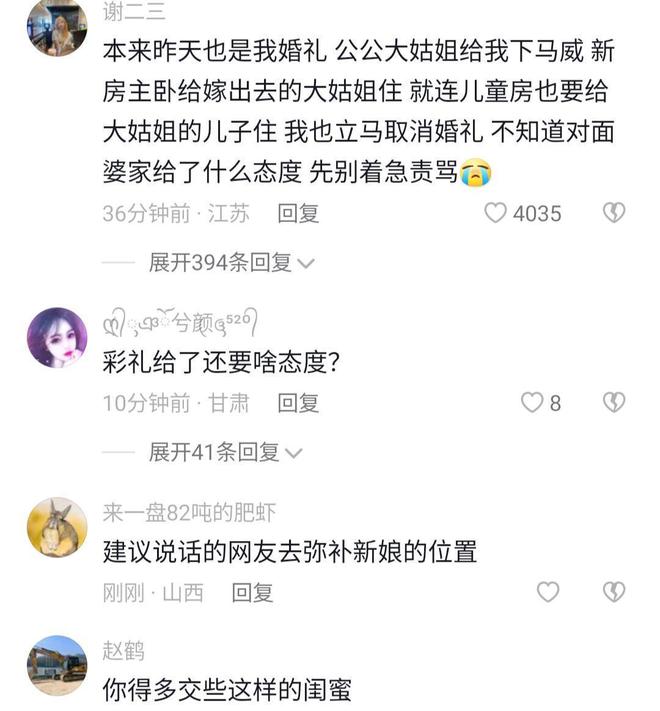Like 来一盘82吨的肥虾's comment
Viewport: 660px width, 711px height.
[x=548, y=592]
